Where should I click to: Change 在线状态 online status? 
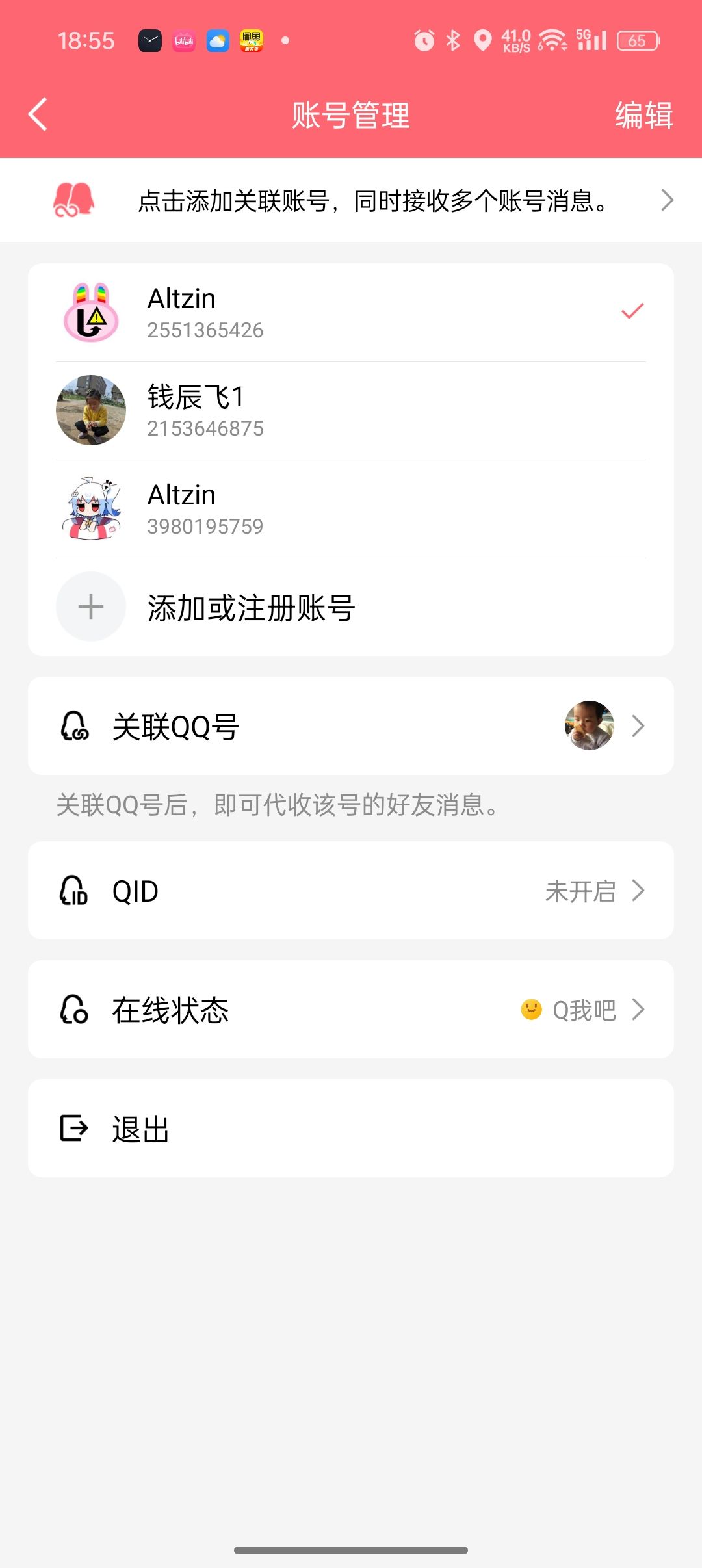tap(351, 1010)
